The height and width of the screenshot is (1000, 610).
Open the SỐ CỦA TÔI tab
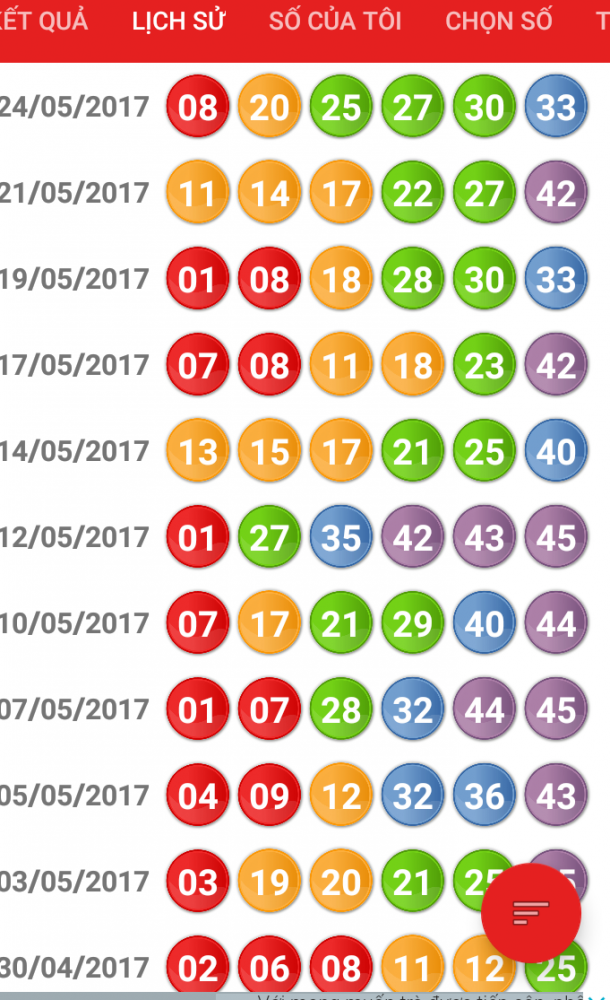[335, 22]
